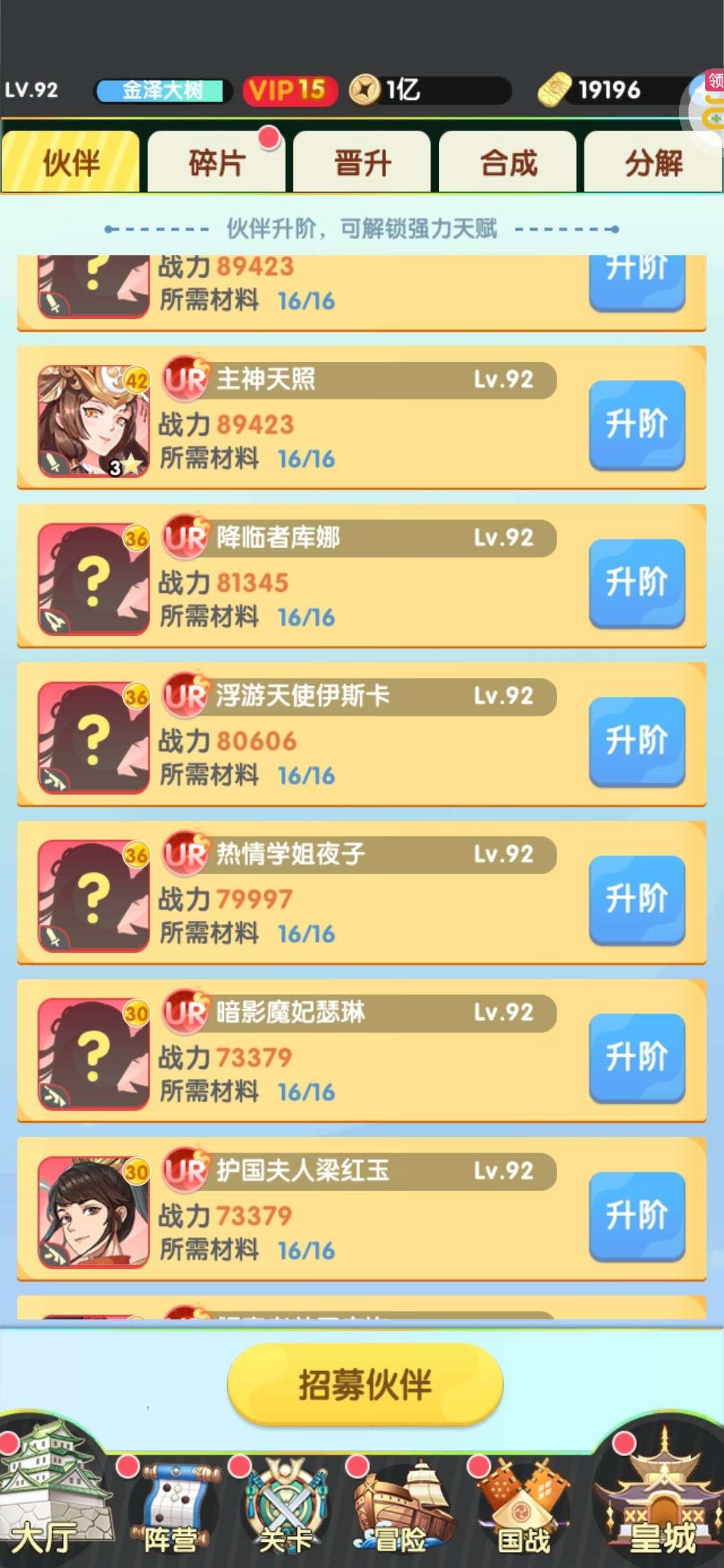The image size is (724, 1568).
Task: Go to 冒险 in the bottom navigation
Action: point(401,1508)
